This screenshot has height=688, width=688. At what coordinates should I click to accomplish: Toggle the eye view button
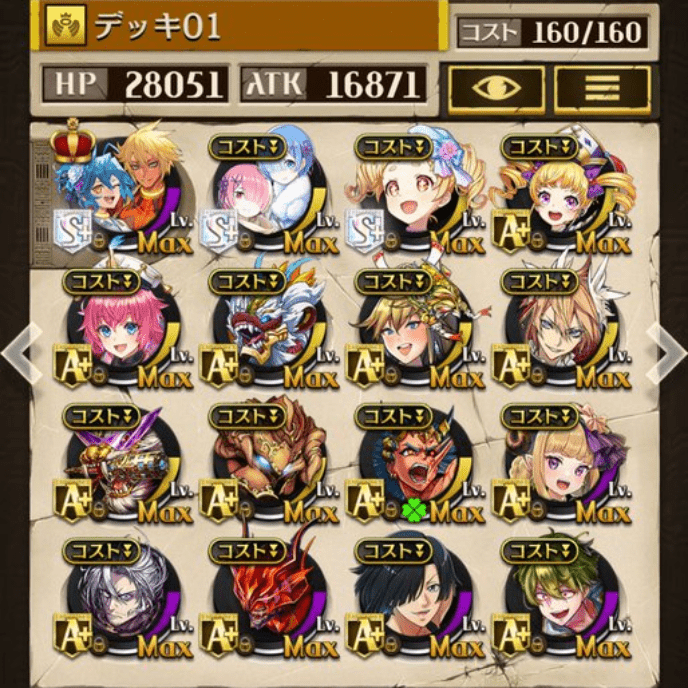pos(496,89)
